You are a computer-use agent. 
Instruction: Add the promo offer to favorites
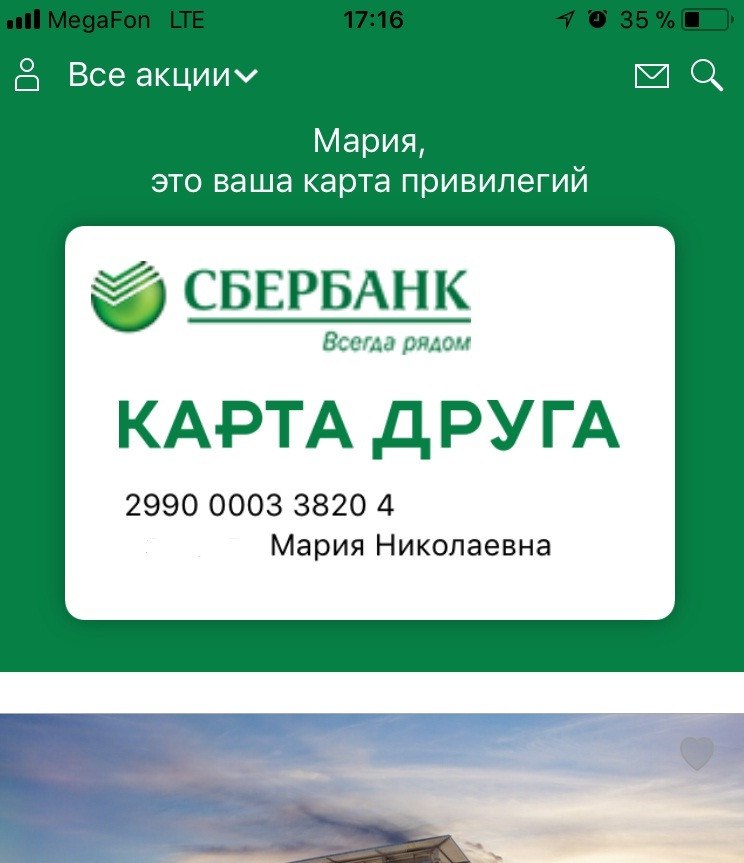click(x=696, y=753)
